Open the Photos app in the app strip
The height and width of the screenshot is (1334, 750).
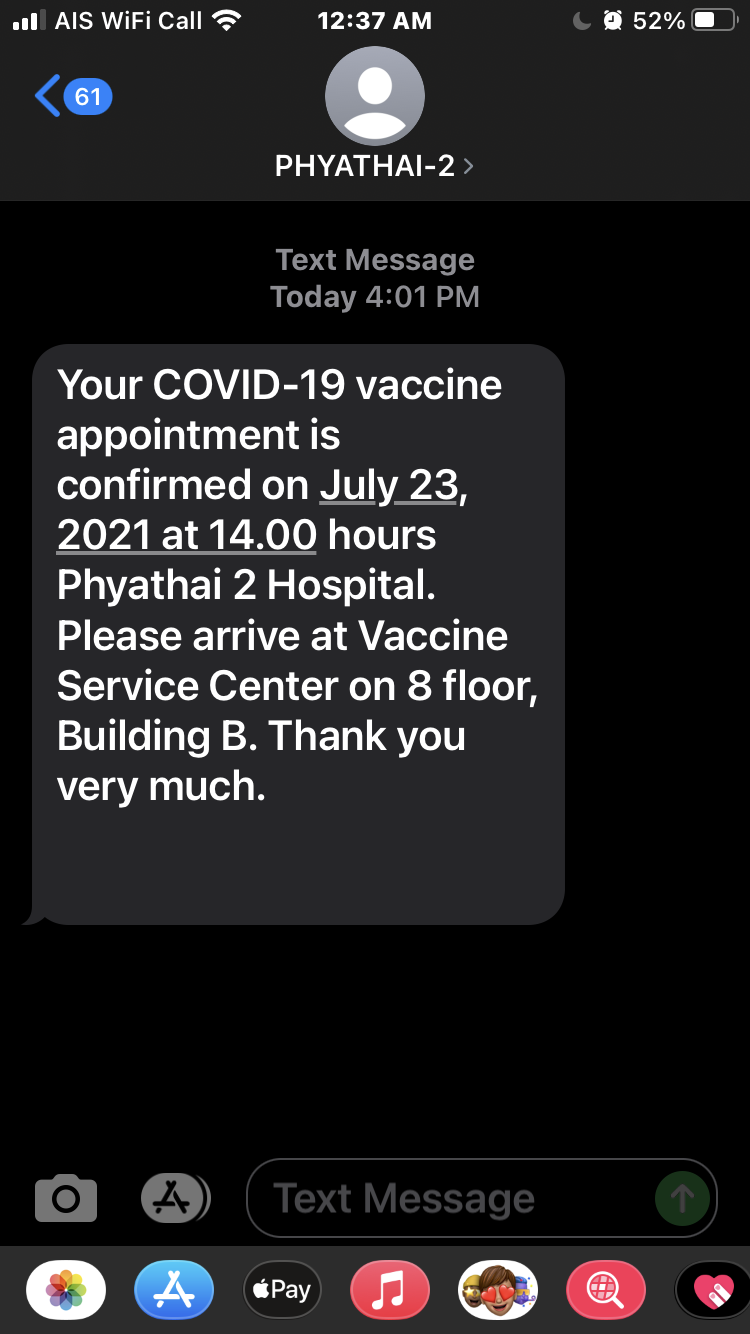click(x=66, y=1290)
